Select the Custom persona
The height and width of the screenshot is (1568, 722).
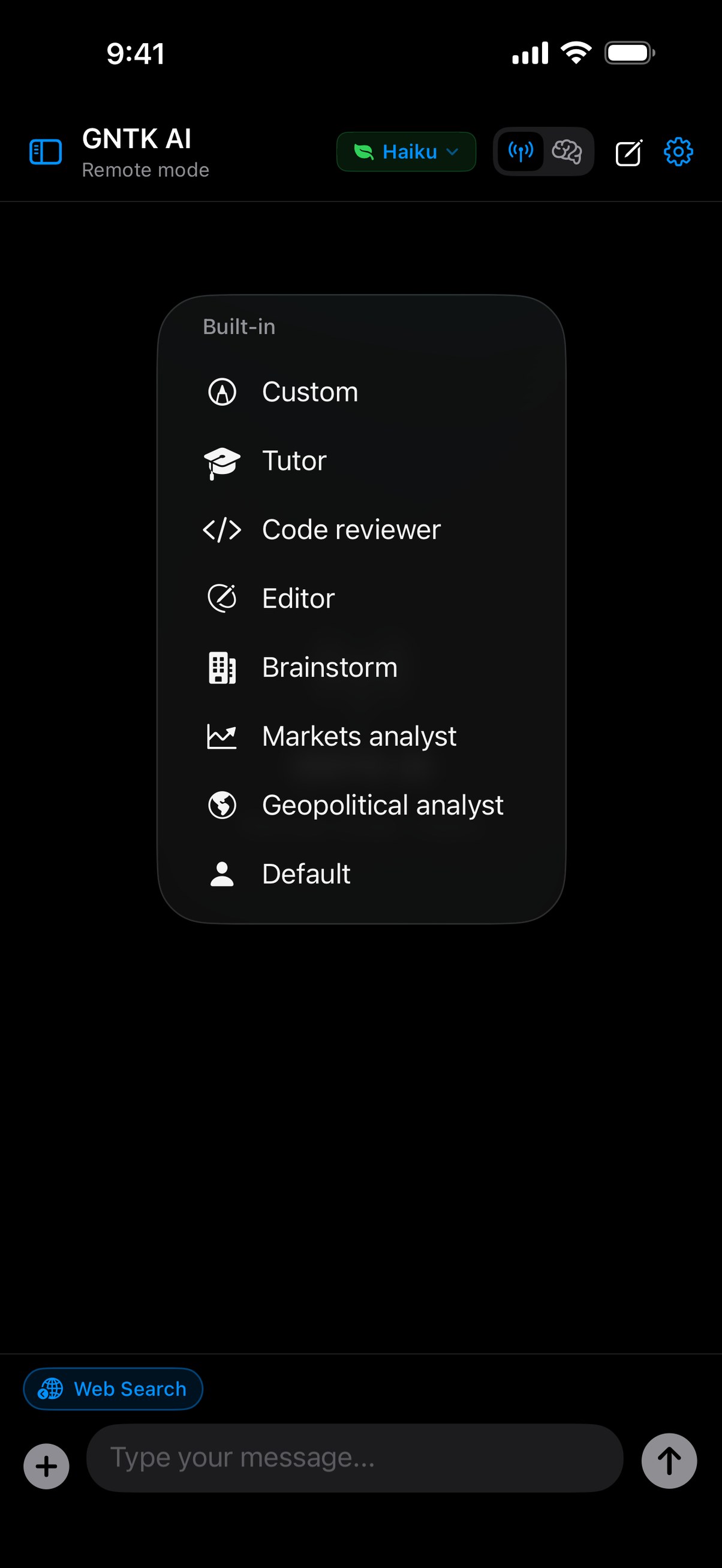362,391
